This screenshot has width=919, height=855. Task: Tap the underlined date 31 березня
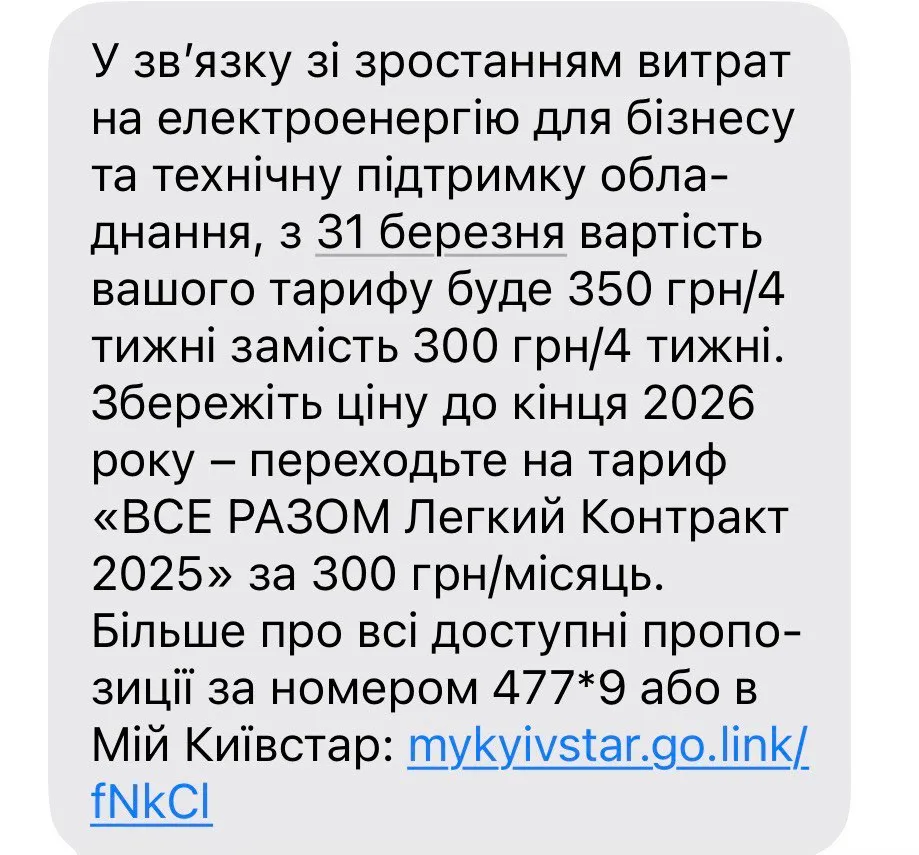coord(441,237)
